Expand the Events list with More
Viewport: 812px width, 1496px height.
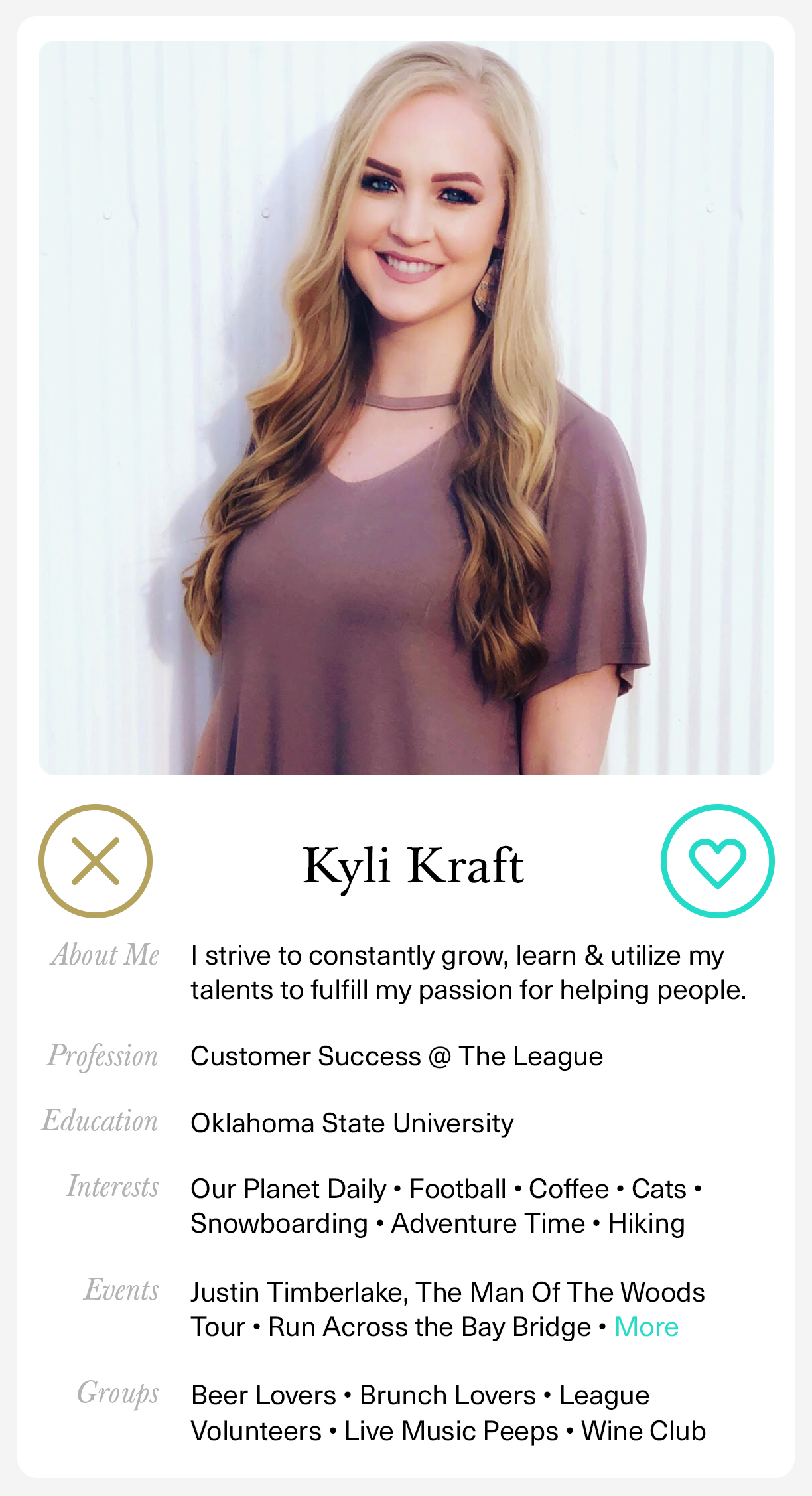coord(646,1327)
